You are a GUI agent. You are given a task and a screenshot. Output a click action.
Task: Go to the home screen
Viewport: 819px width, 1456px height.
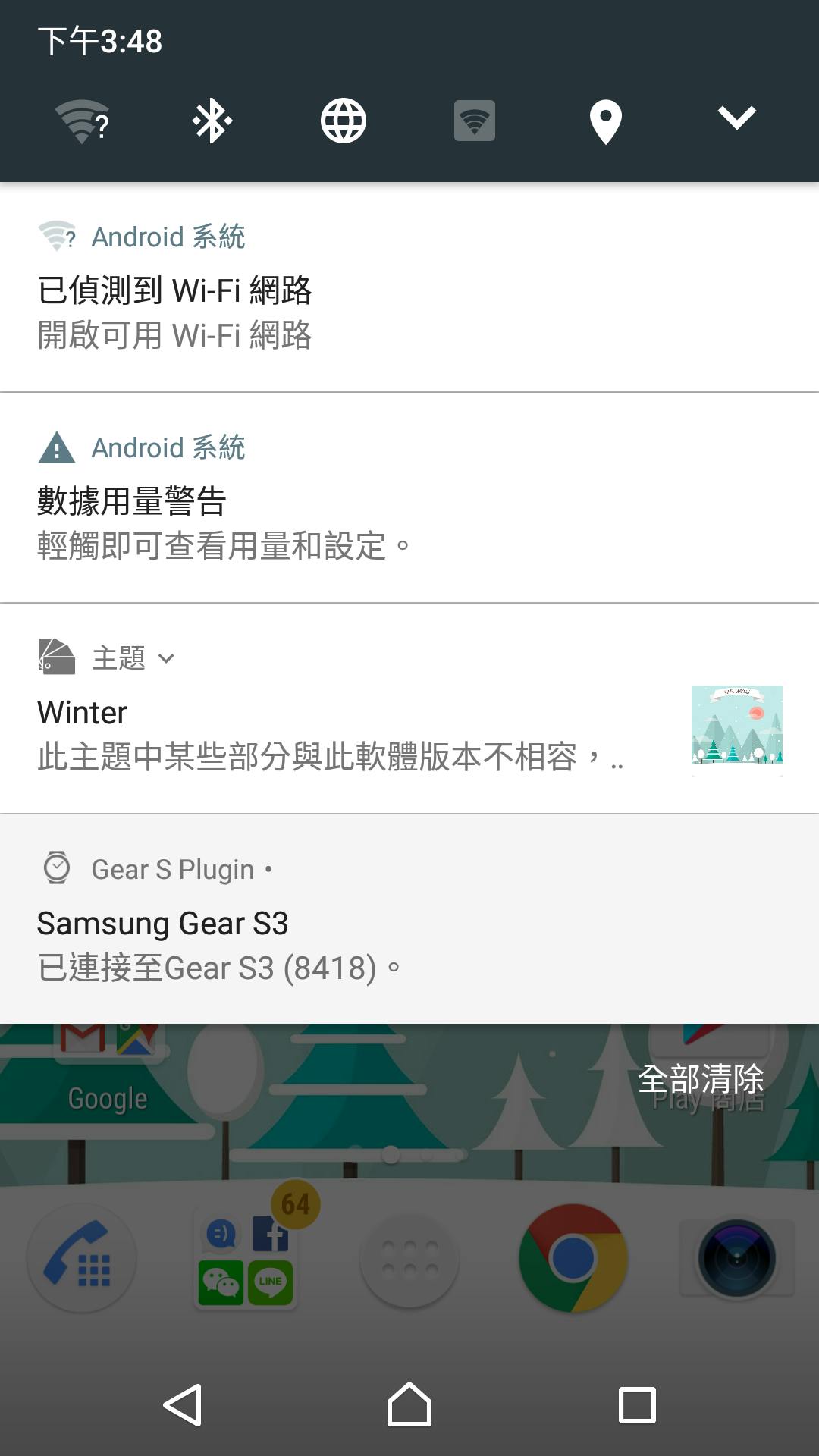point(409,1405)
